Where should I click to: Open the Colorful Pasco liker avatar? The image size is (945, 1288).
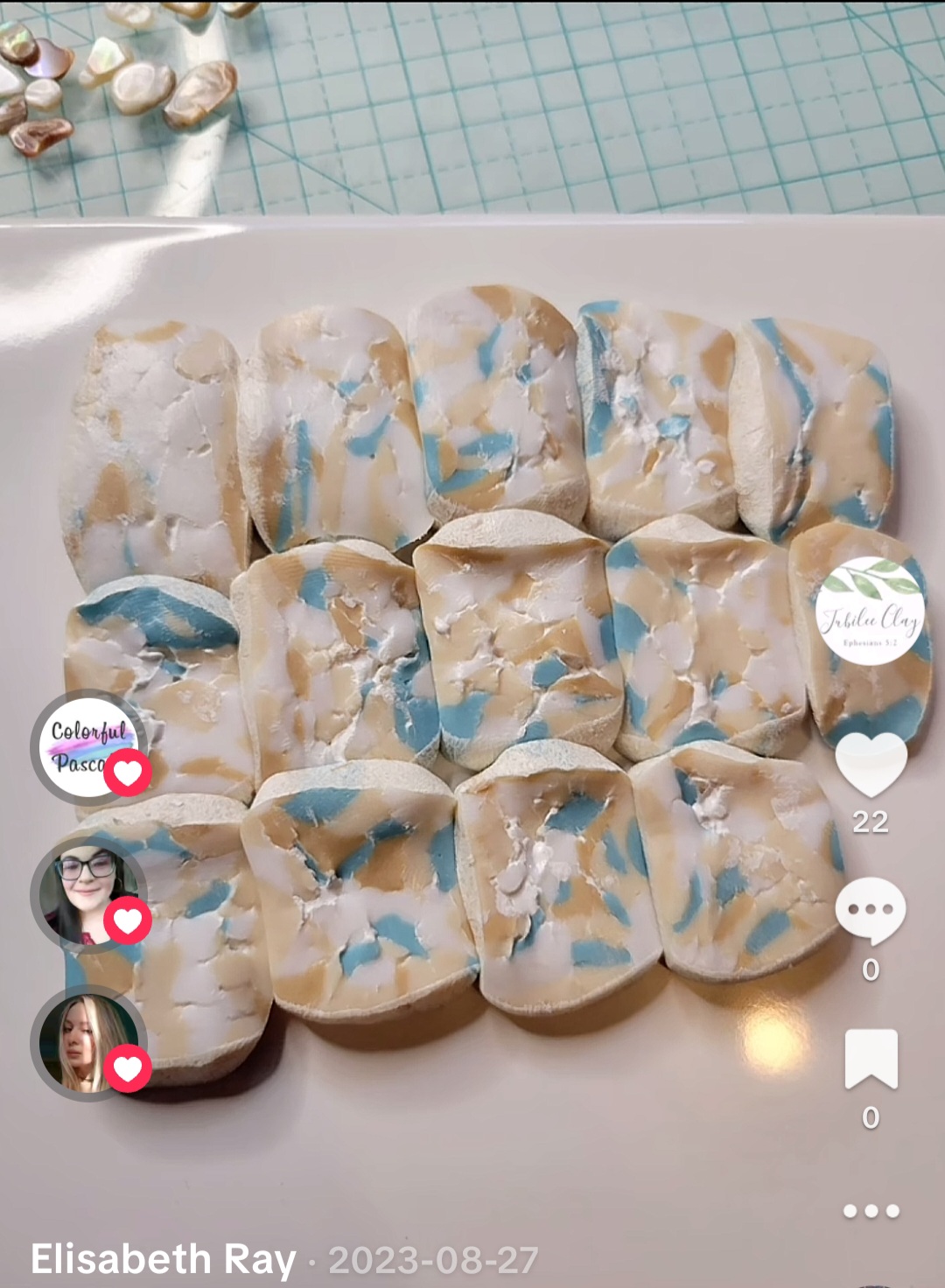click(86, 747)
